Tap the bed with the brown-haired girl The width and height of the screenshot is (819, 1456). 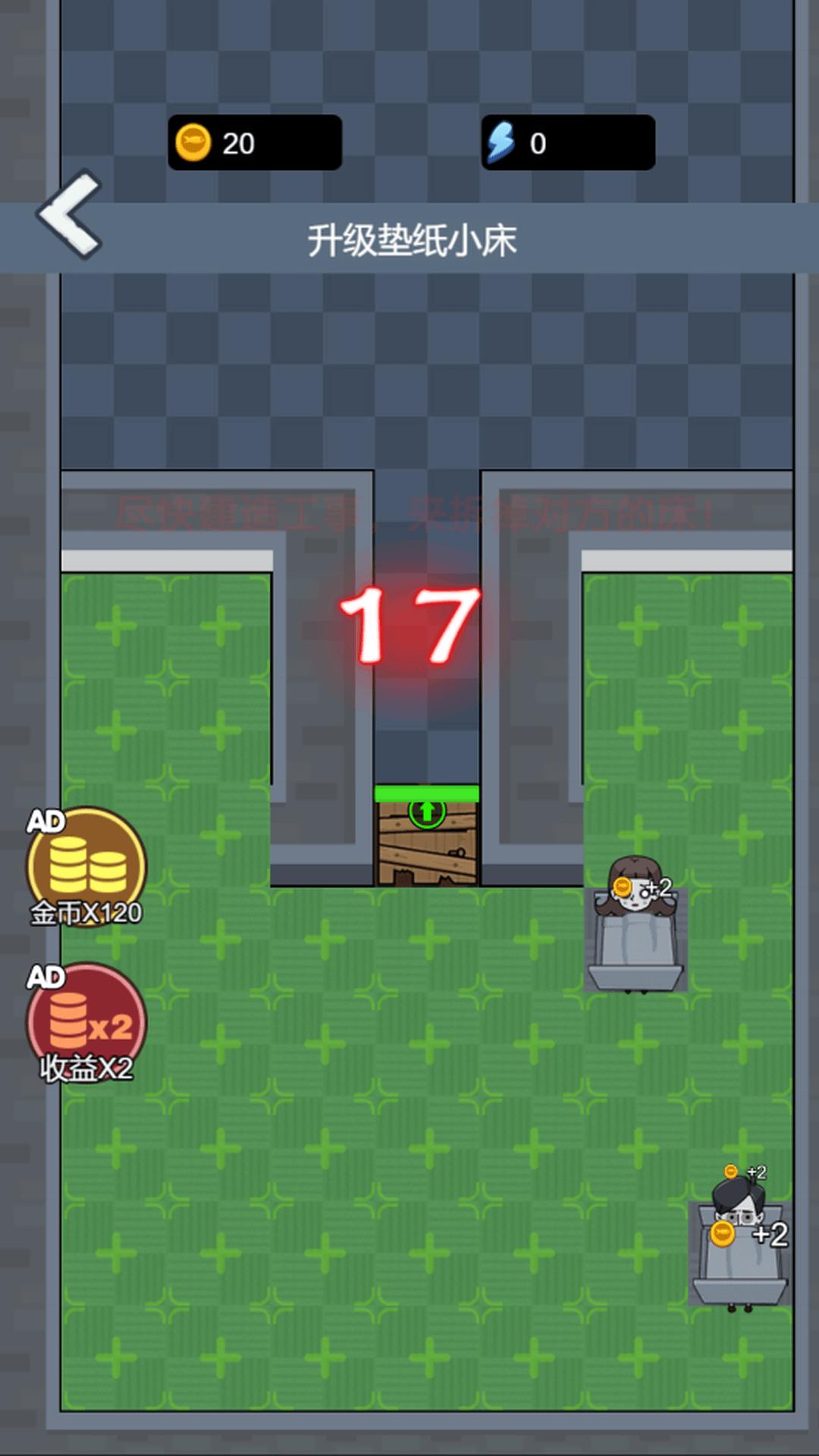click(635, 936)
